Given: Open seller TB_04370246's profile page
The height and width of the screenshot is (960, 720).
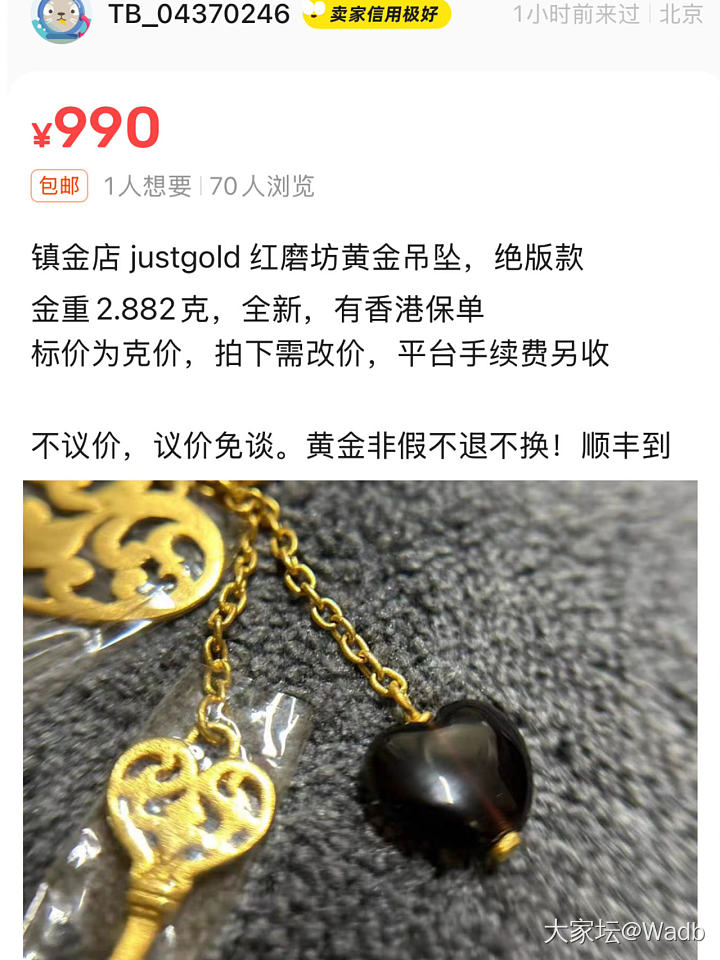Looking at the screenshot, I should pyautogui.click(x=198, y=14).
